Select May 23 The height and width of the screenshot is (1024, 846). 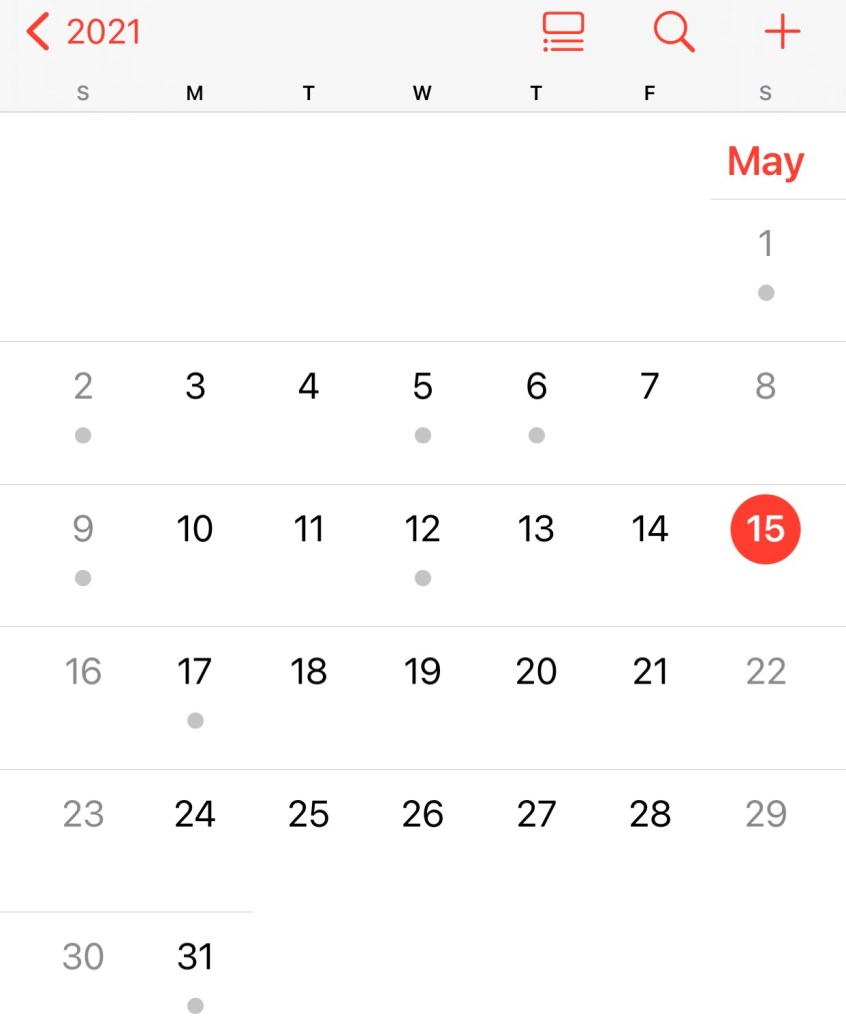tap(83, 814)
